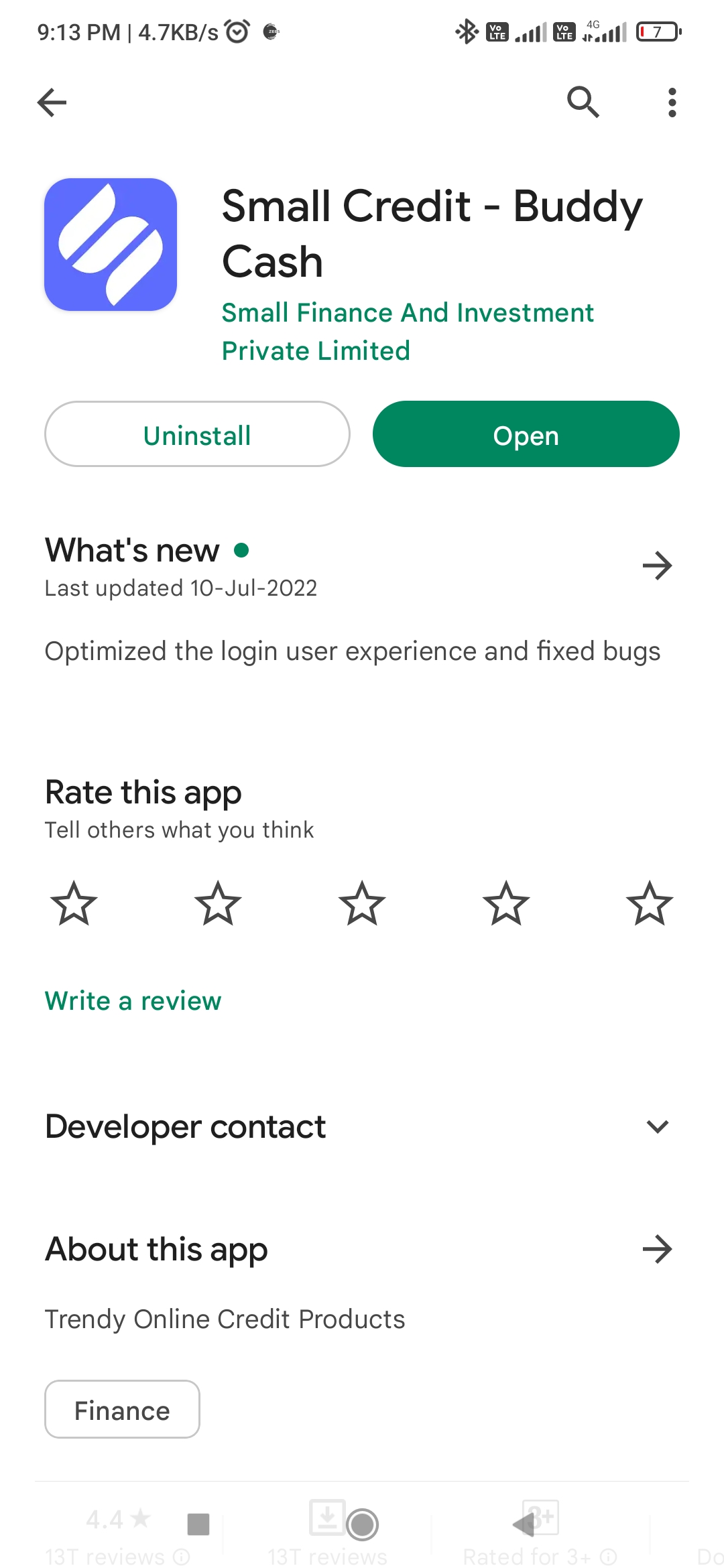The width and height of the screenshot is (724, 1568).
Task: Uninstall Small Credit - Buddy Cash
Action: [197, 434]
